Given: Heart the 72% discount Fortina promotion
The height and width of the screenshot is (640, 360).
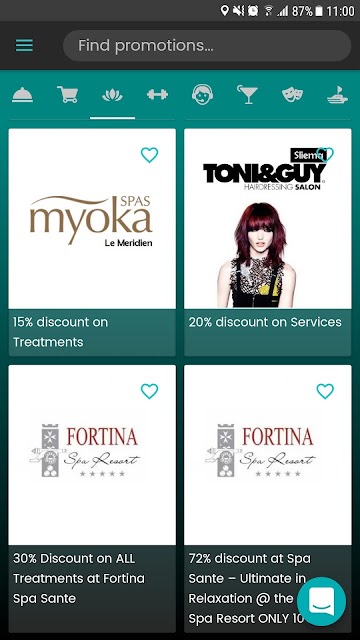Looking at the screenshot, I should [325, 391].
